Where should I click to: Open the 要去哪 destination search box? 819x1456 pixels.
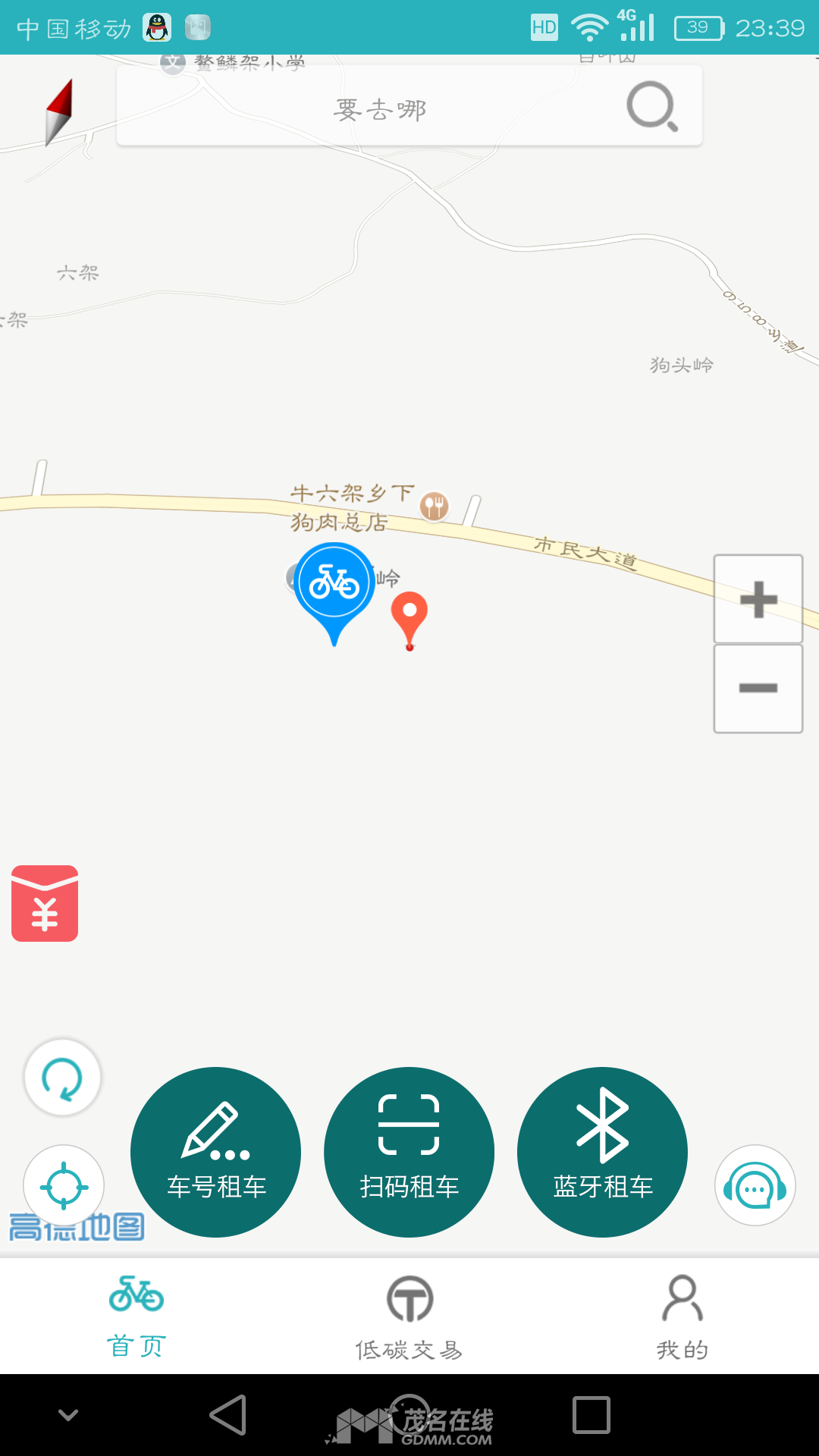(379, 109)
